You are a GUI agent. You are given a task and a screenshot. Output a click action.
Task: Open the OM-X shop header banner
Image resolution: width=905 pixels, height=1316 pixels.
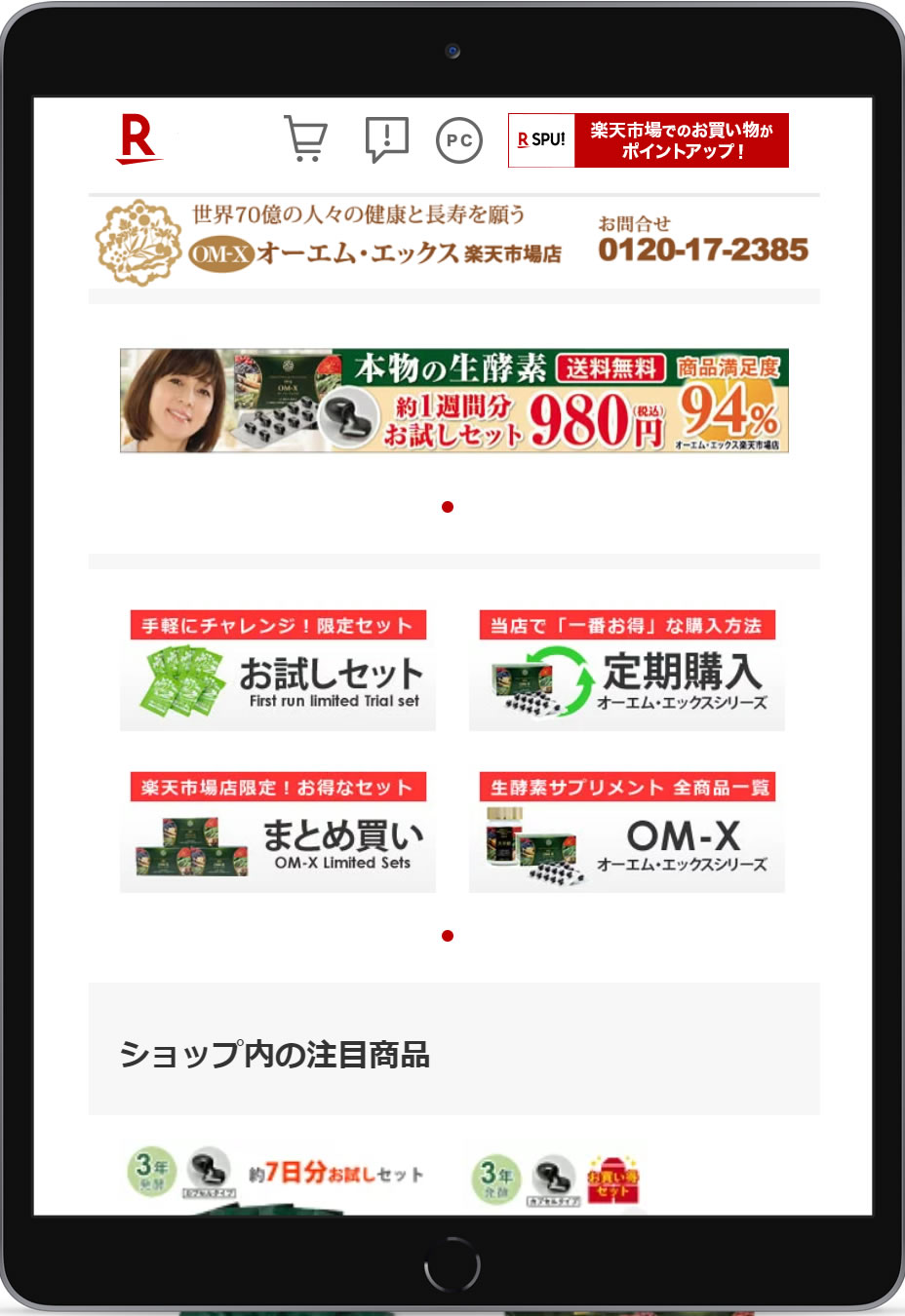[453, 242]
